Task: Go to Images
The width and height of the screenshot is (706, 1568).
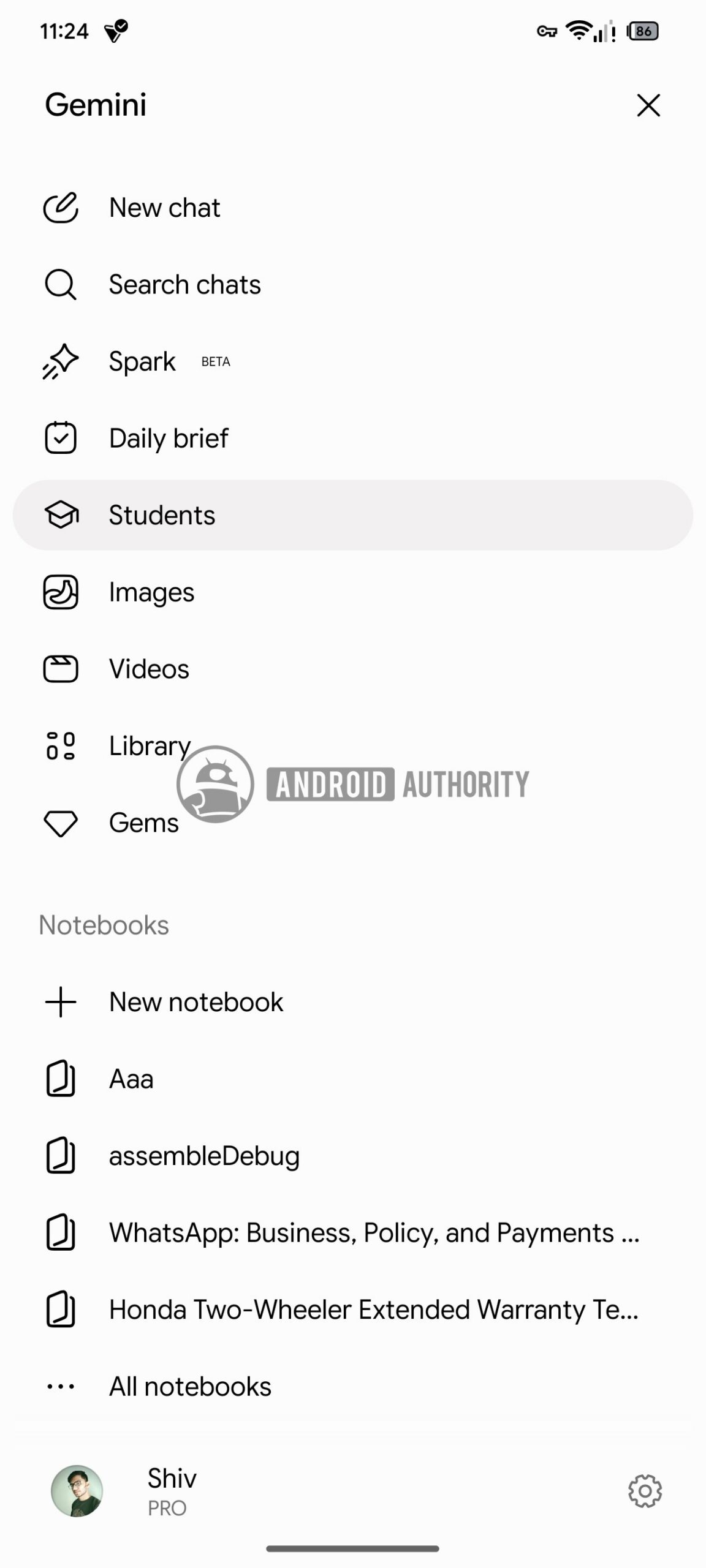Action: click(x=353, y=592)
